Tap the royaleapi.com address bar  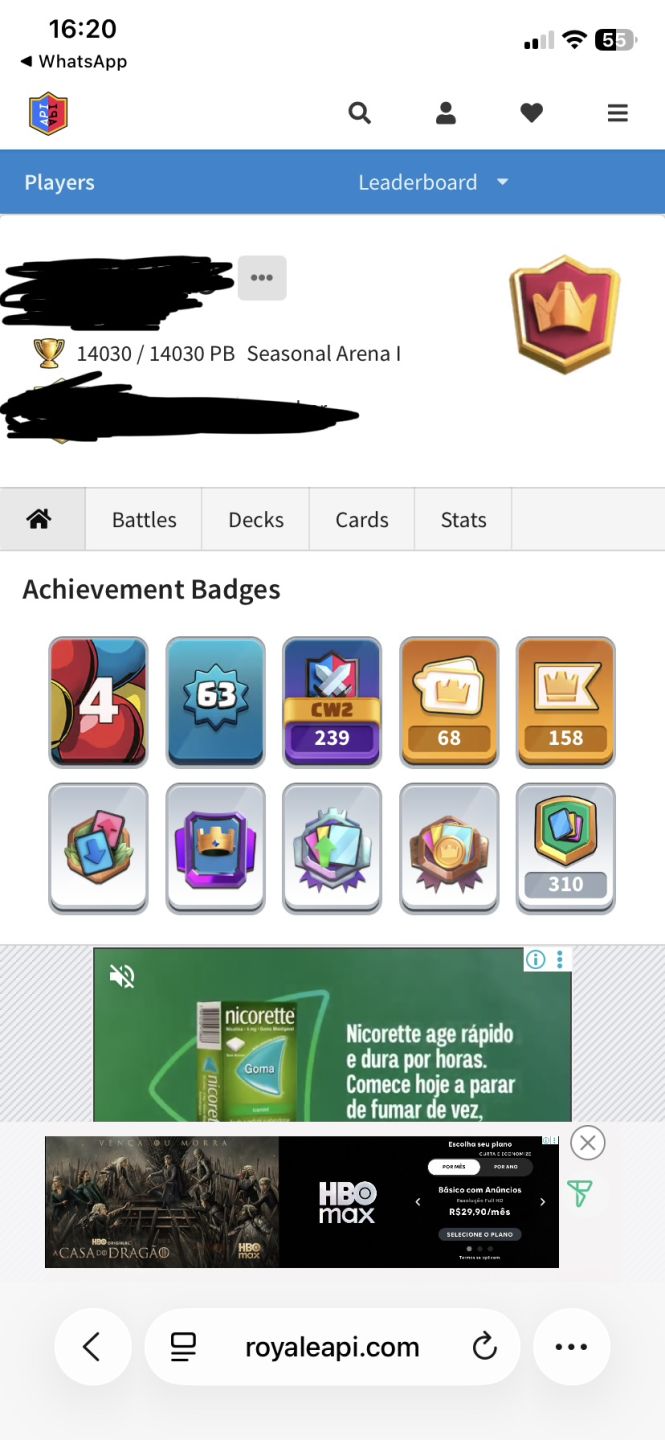pyautogui.click(x=332, y=1347)
